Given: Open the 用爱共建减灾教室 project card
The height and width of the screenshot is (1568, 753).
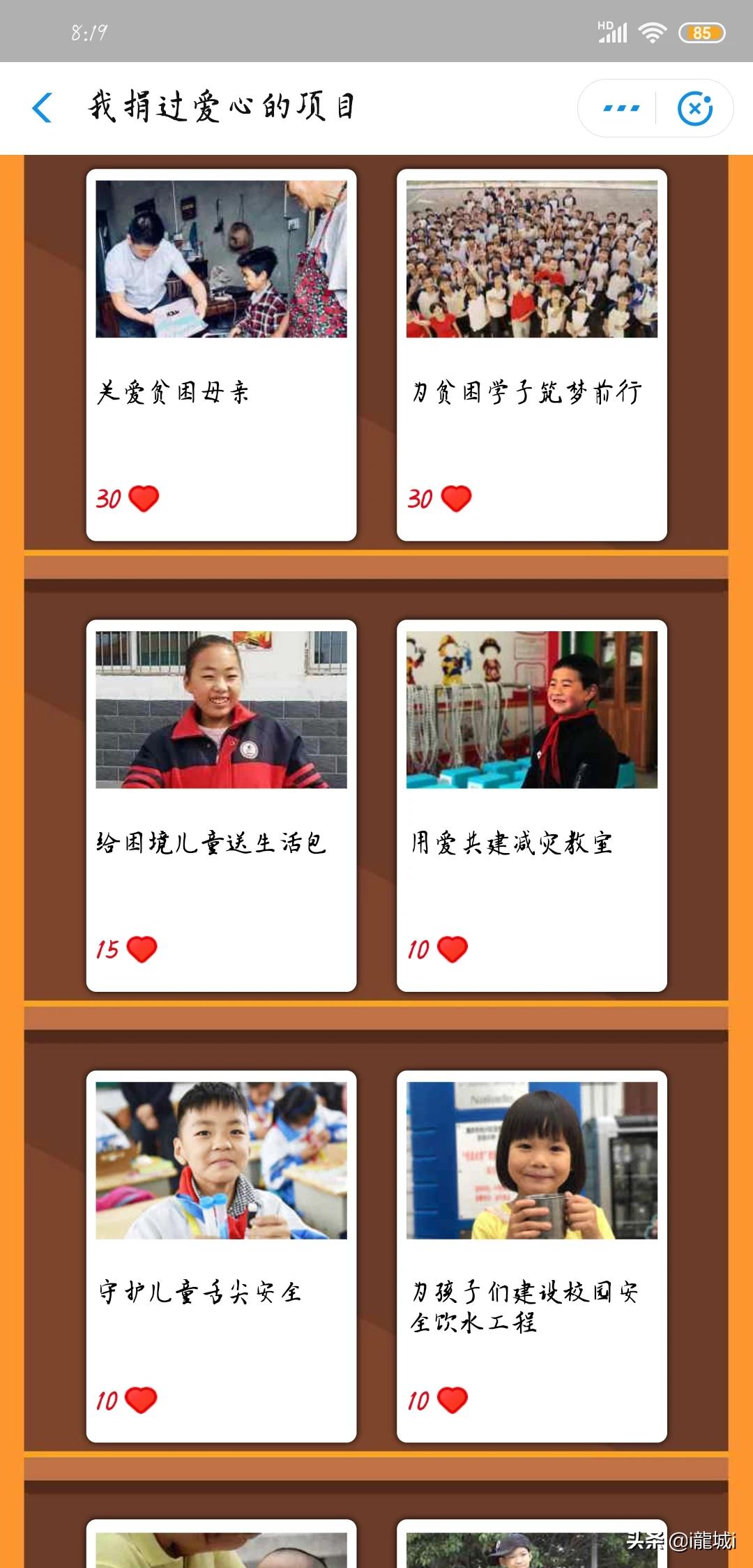Looking at the screenshot, I should [532, 805].
